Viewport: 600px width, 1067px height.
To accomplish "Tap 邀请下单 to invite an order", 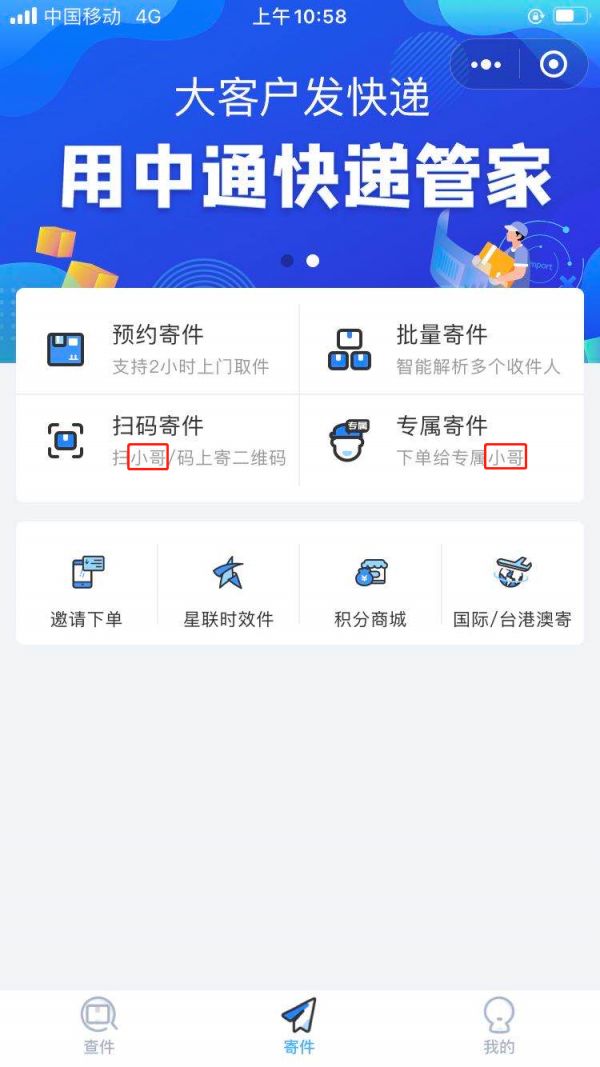I will [x=87, y=590].
